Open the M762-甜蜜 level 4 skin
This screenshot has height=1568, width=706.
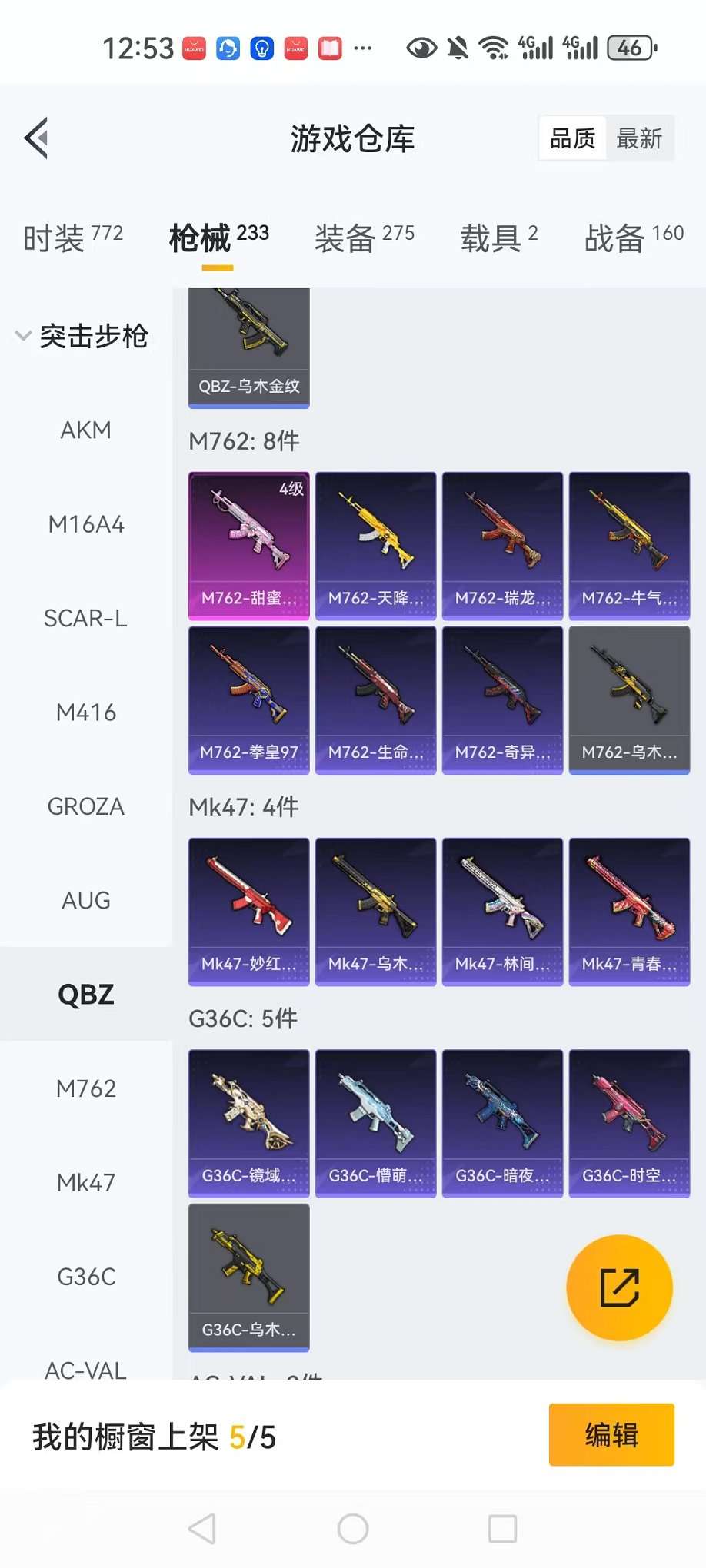pyautogui.click(x=248, y=545)
